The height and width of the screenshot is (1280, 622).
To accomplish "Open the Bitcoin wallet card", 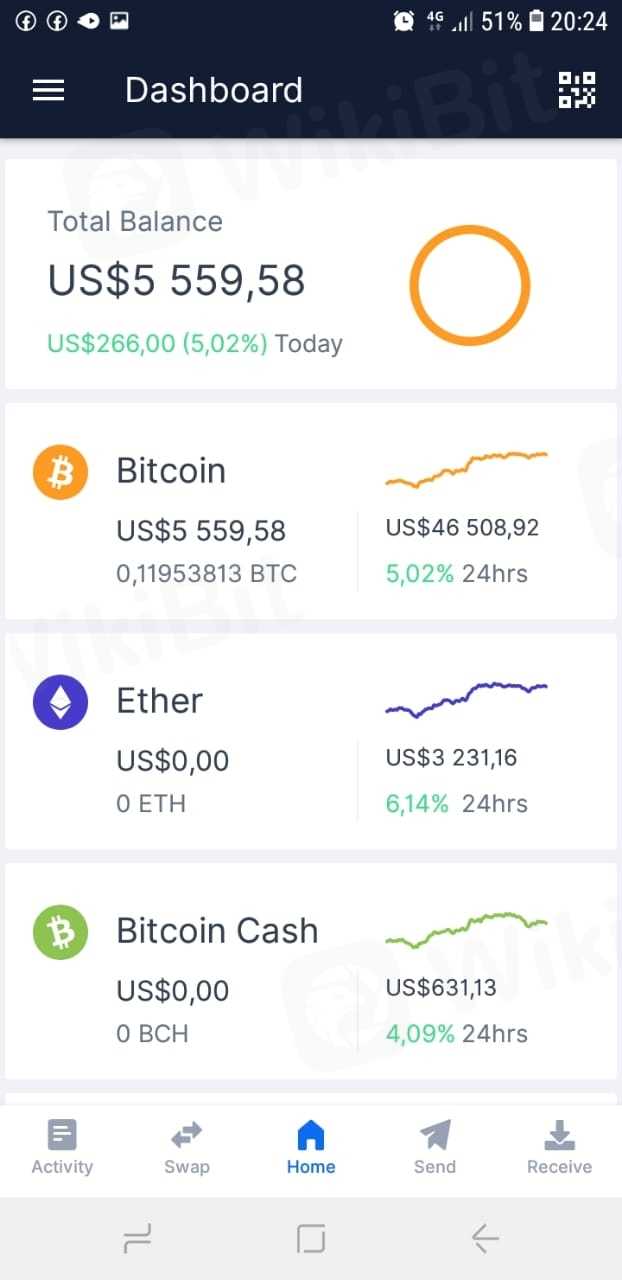I will click(310, 511).
